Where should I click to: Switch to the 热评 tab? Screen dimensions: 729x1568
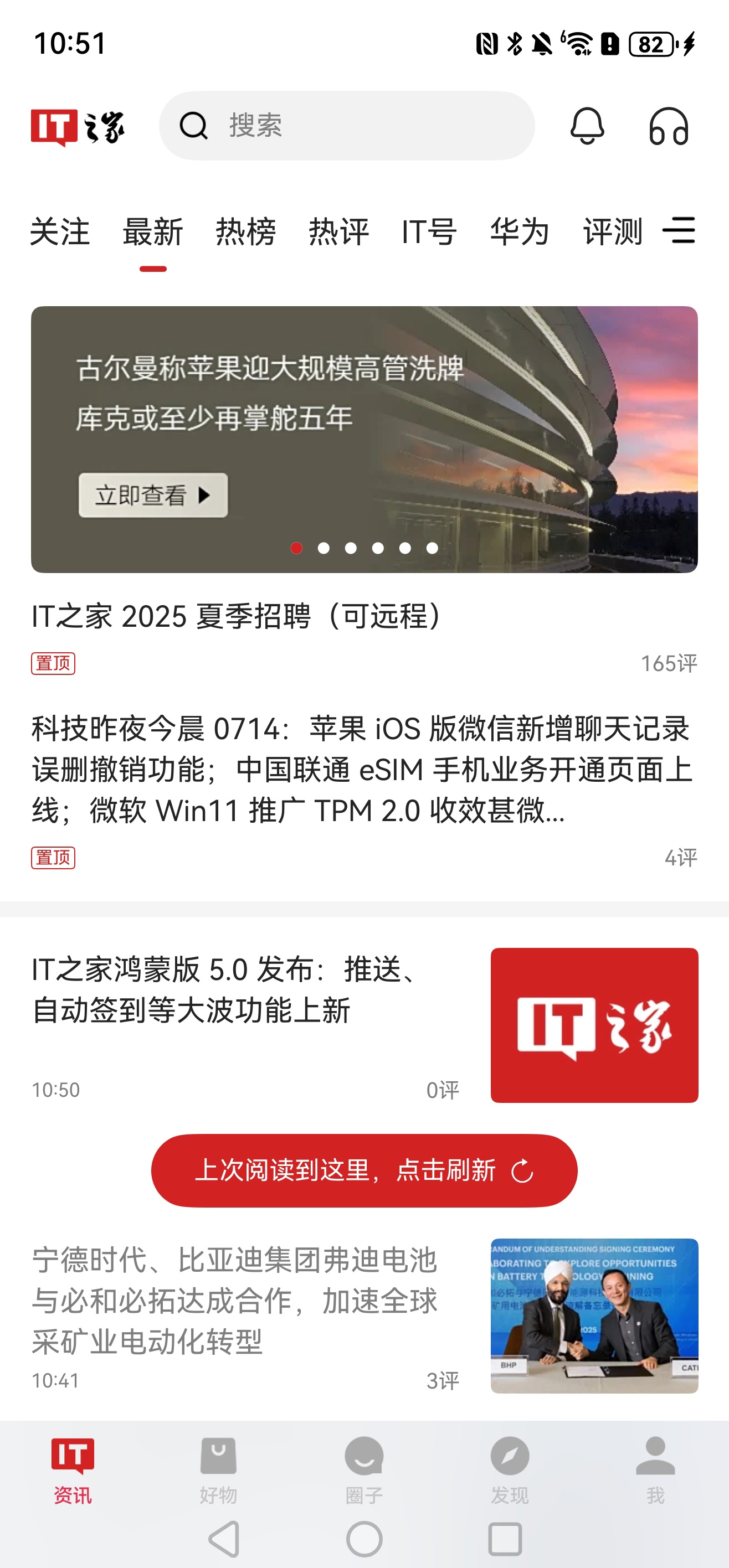(x=338, y=232)
